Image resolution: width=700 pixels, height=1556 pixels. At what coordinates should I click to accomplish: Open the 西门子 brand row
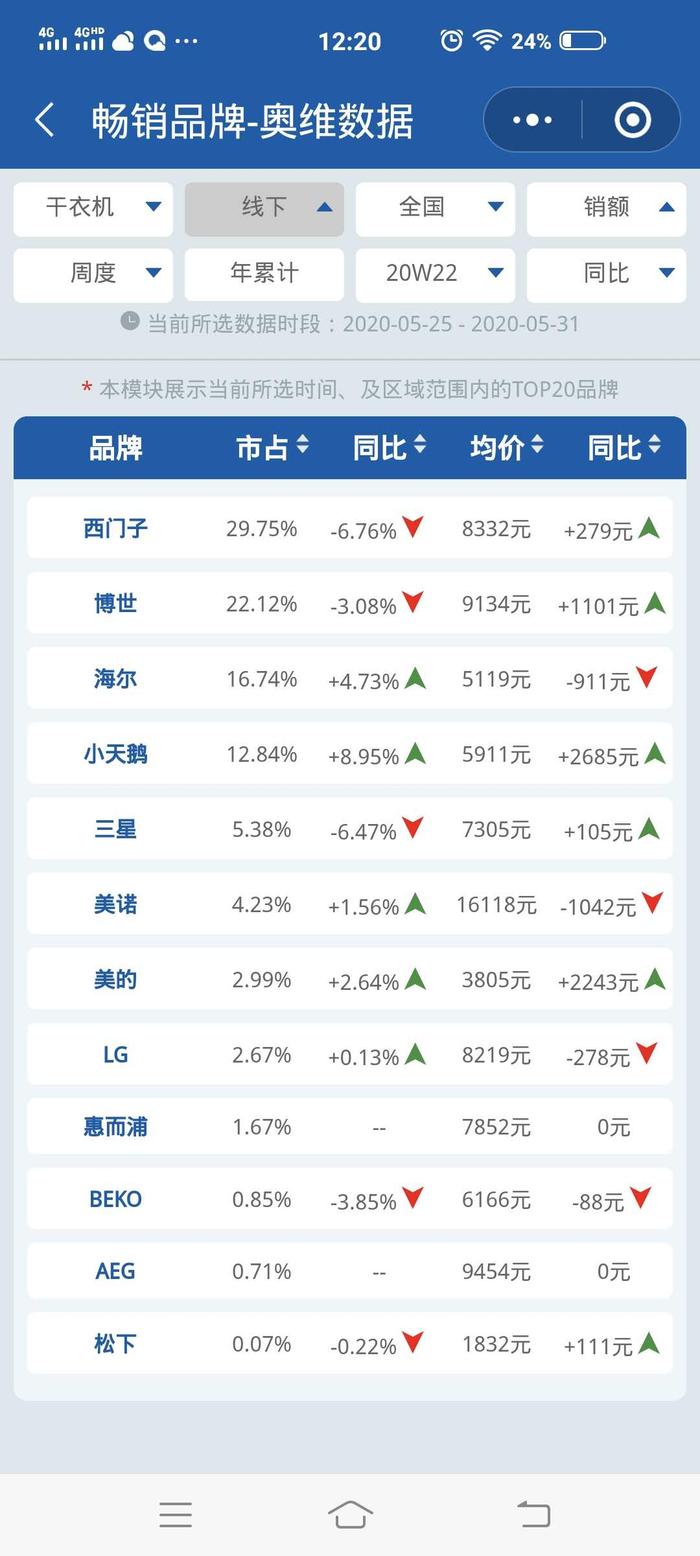coord(350,528)
